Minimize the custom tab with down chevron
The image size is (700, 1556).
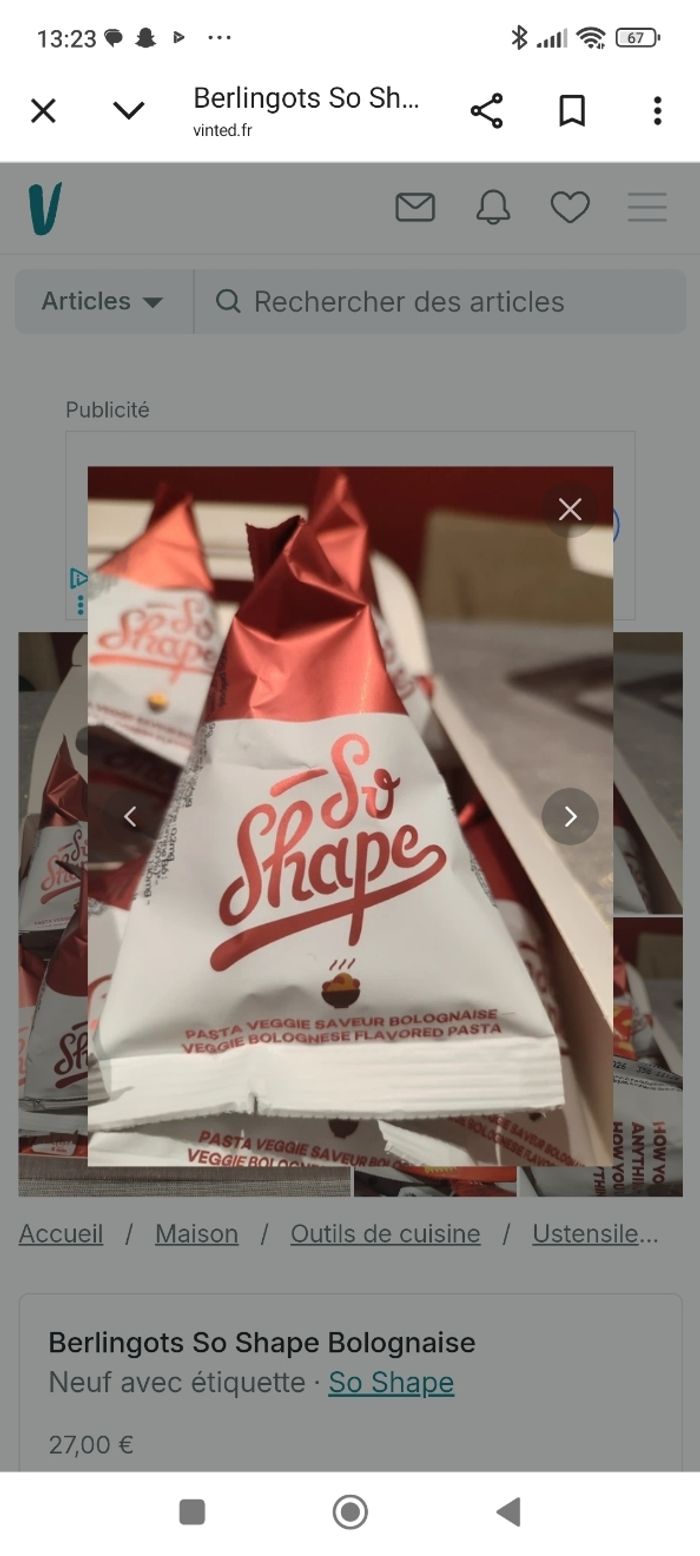(129, 111)
